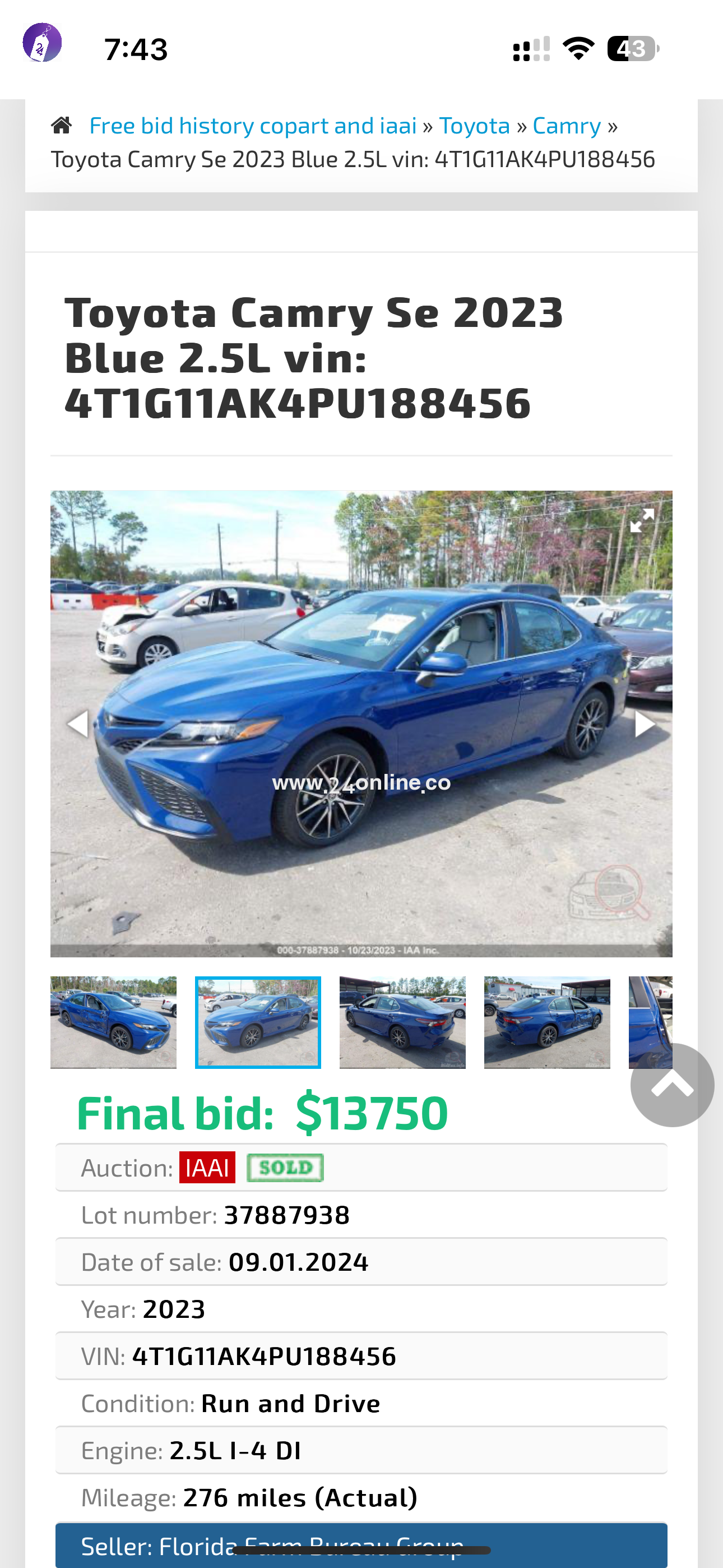Tap the scroll-to-top arrow button
The width and height of the screenshot is (723, 1568).
(x=672, y=1085)
